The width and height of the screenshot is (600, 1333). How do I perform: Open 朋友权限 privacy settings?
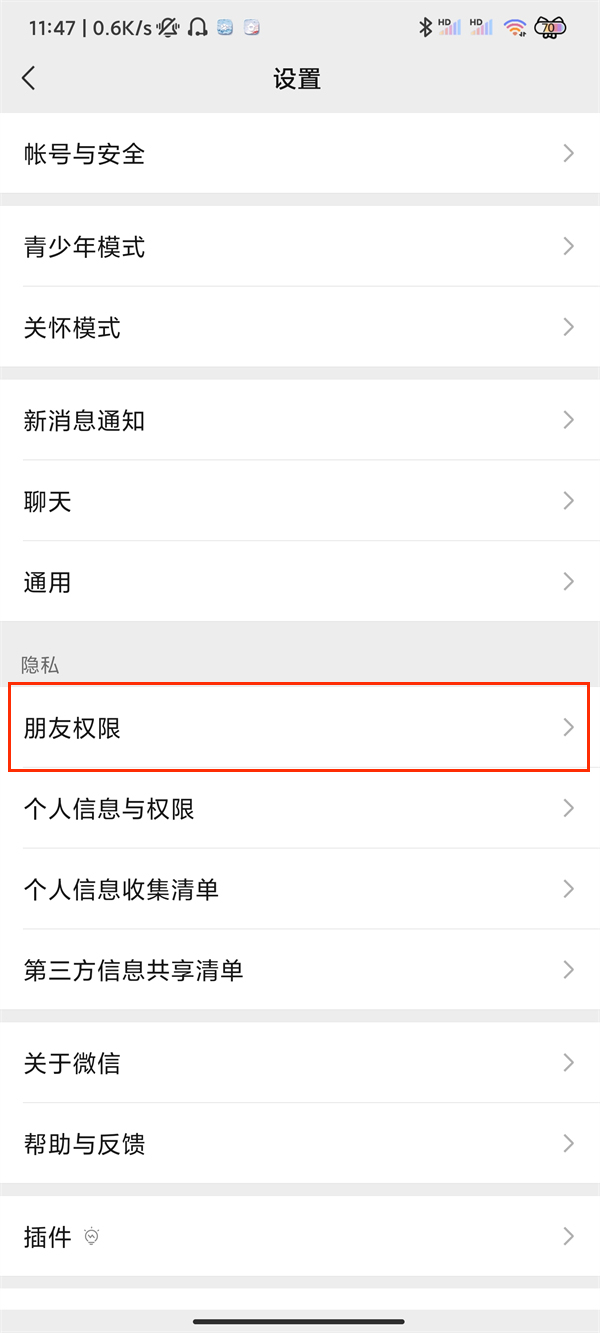300,727
